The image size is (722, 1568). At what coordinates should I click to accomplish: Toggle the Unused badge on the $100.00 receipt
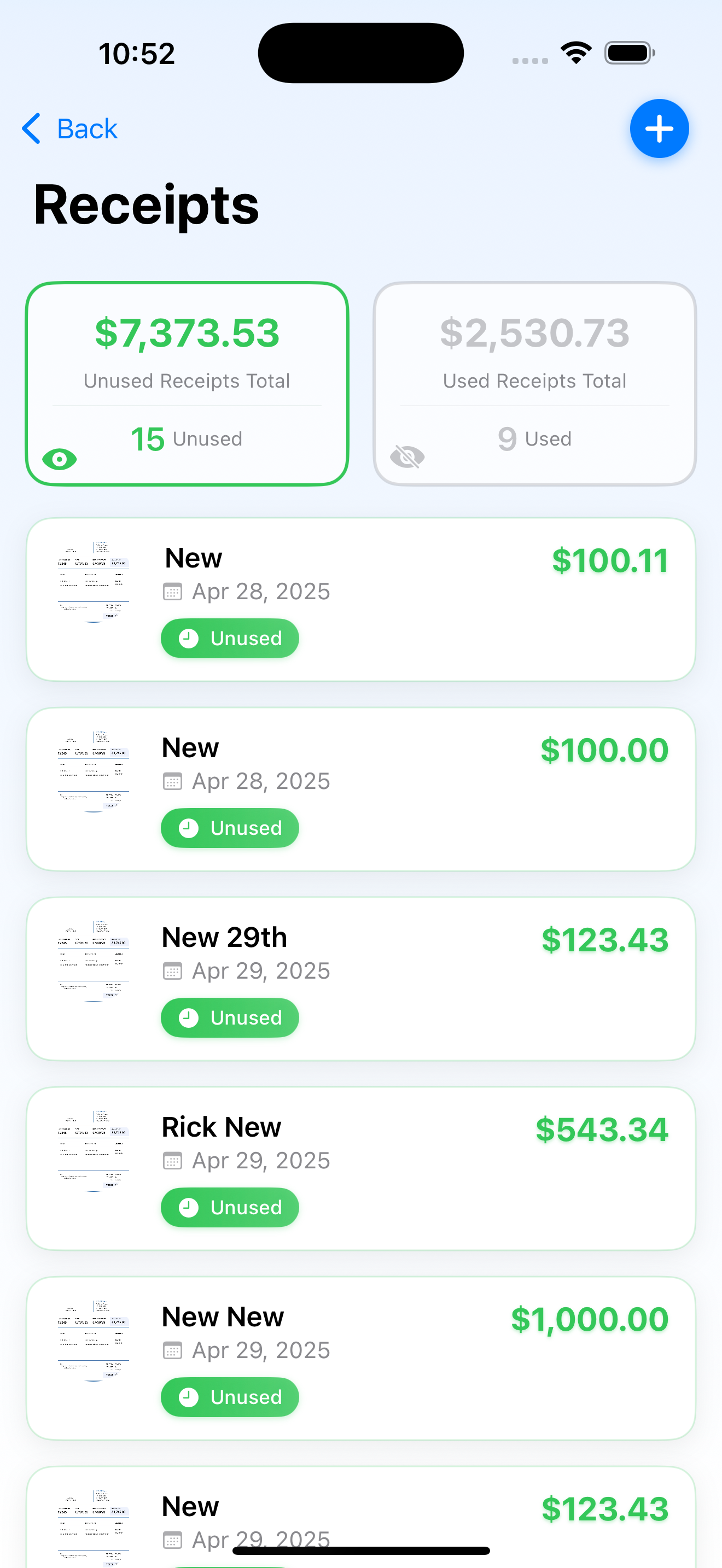coord(230,828)
